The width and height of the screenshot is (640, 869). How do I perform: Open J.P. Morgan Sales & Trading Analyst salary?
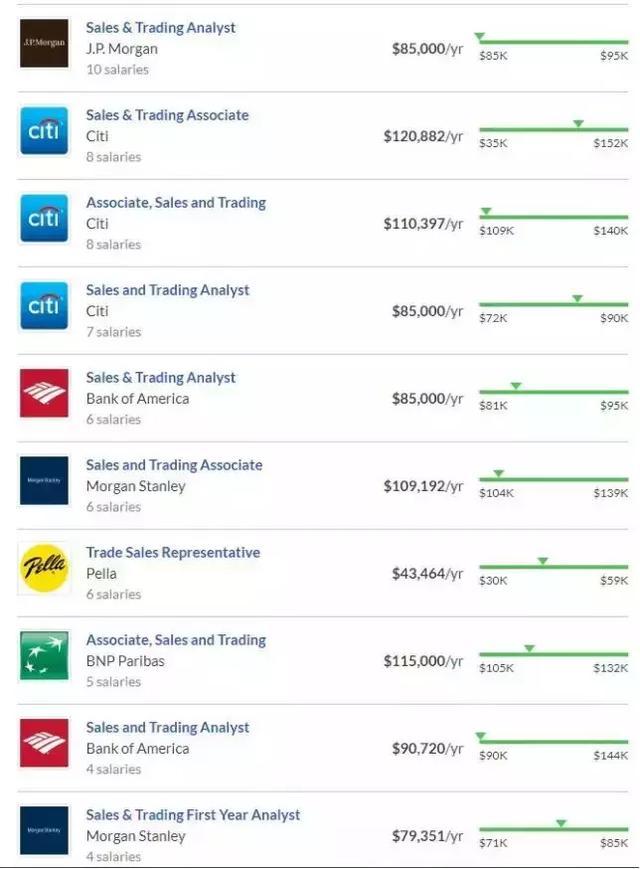[160, 28]
